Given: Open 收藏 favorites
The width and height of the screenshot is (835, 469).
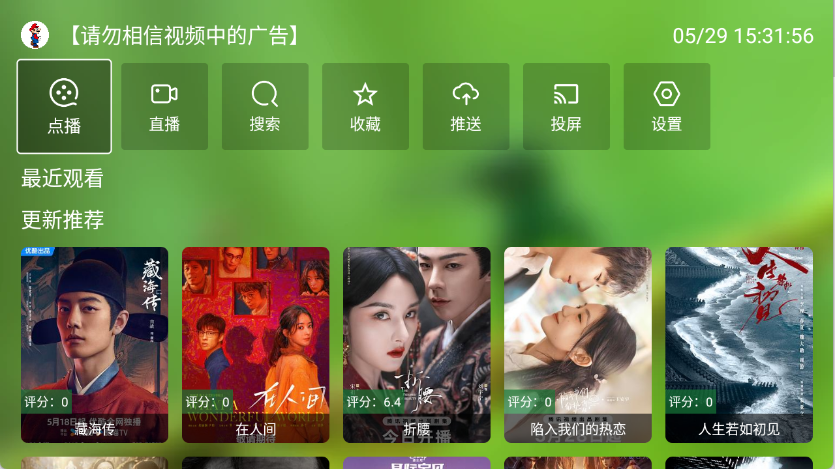Looking at the screenshot, I should tap(365, 106).
